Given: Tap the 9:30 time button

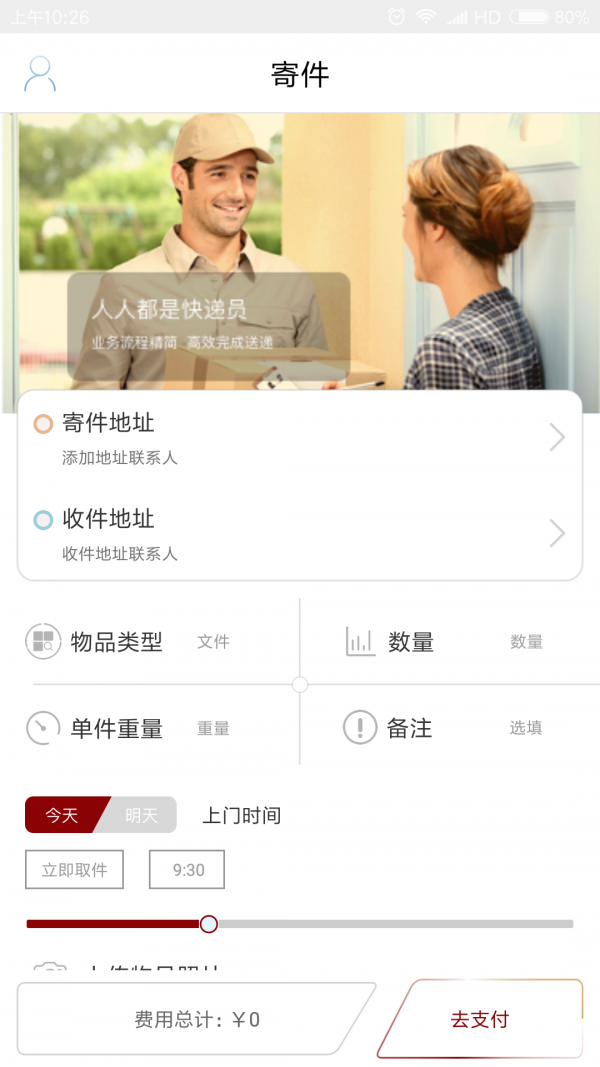Looking at the screenshot, I should 187,870.
